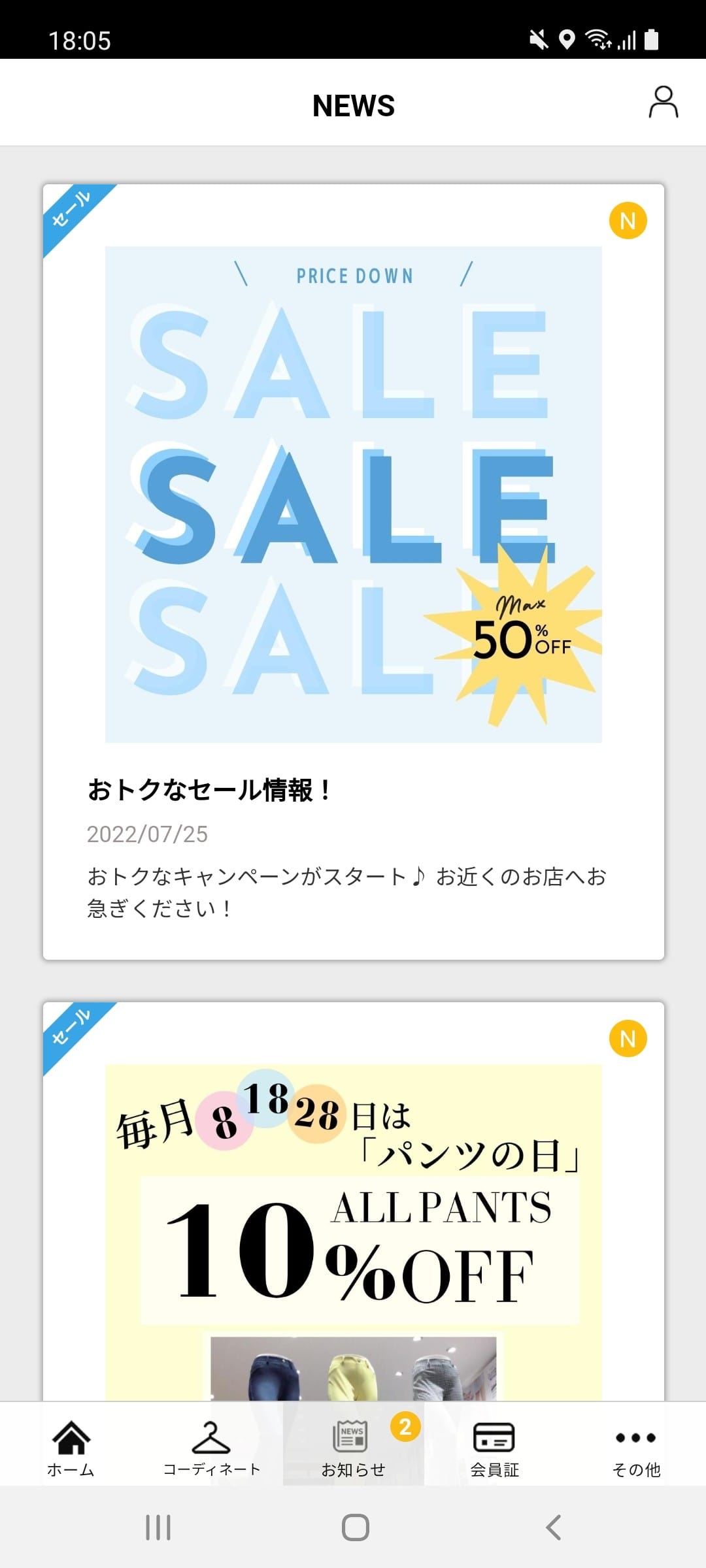Tap the 会員証 membership card icon
This screenshot has height=1568, width=706.
(494, 1437)
